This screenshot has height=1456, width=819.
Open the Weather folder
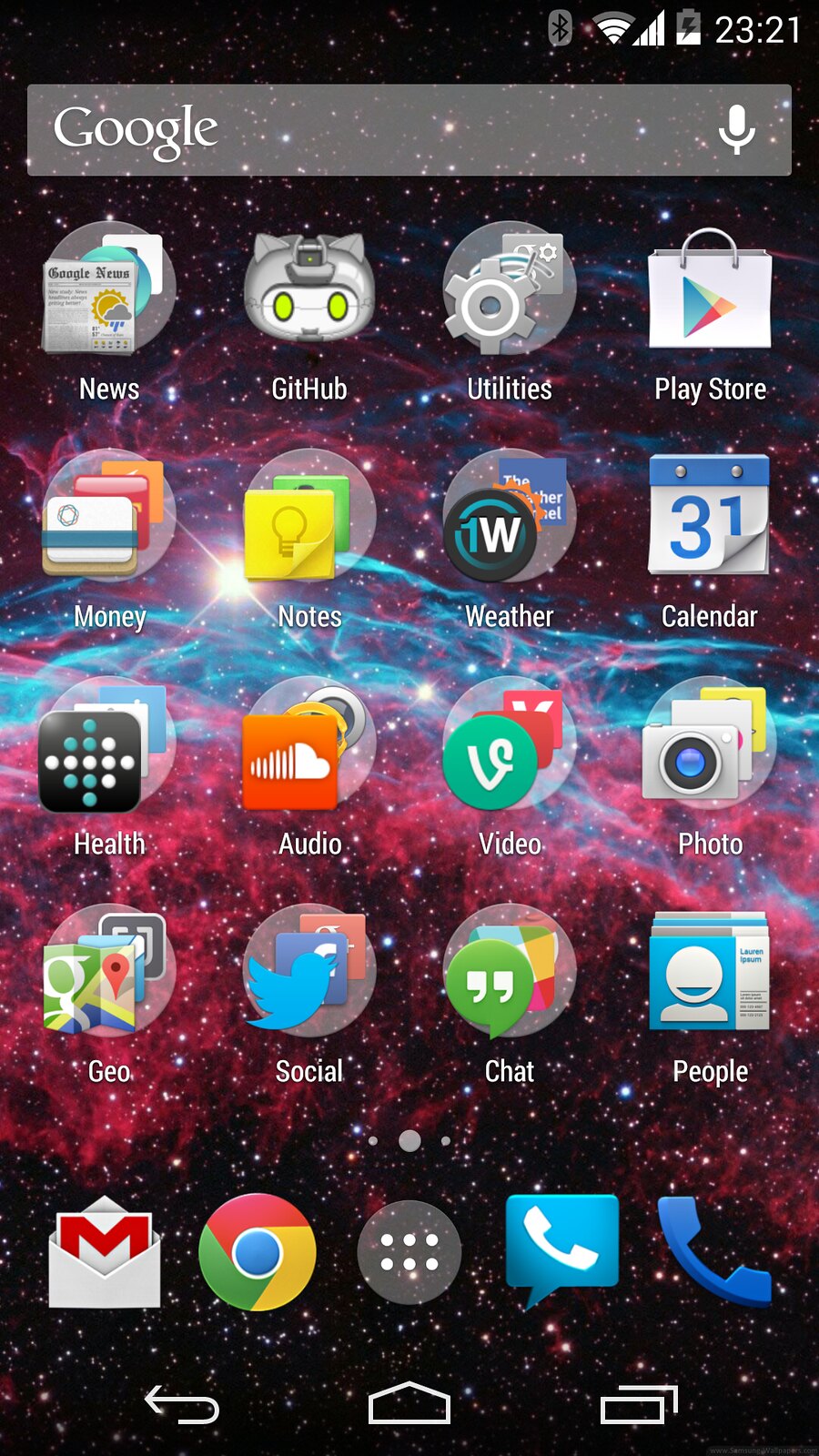click(x=510, y=519)
